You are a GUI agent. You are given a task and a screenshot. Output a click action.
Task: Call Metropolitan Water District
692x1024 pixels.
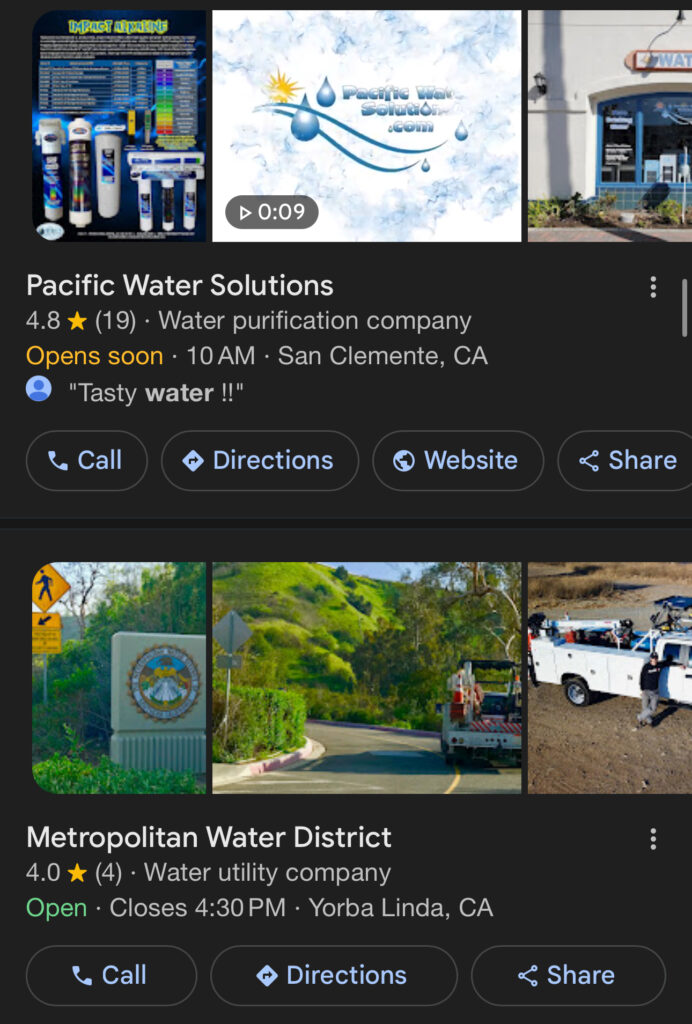111,975
